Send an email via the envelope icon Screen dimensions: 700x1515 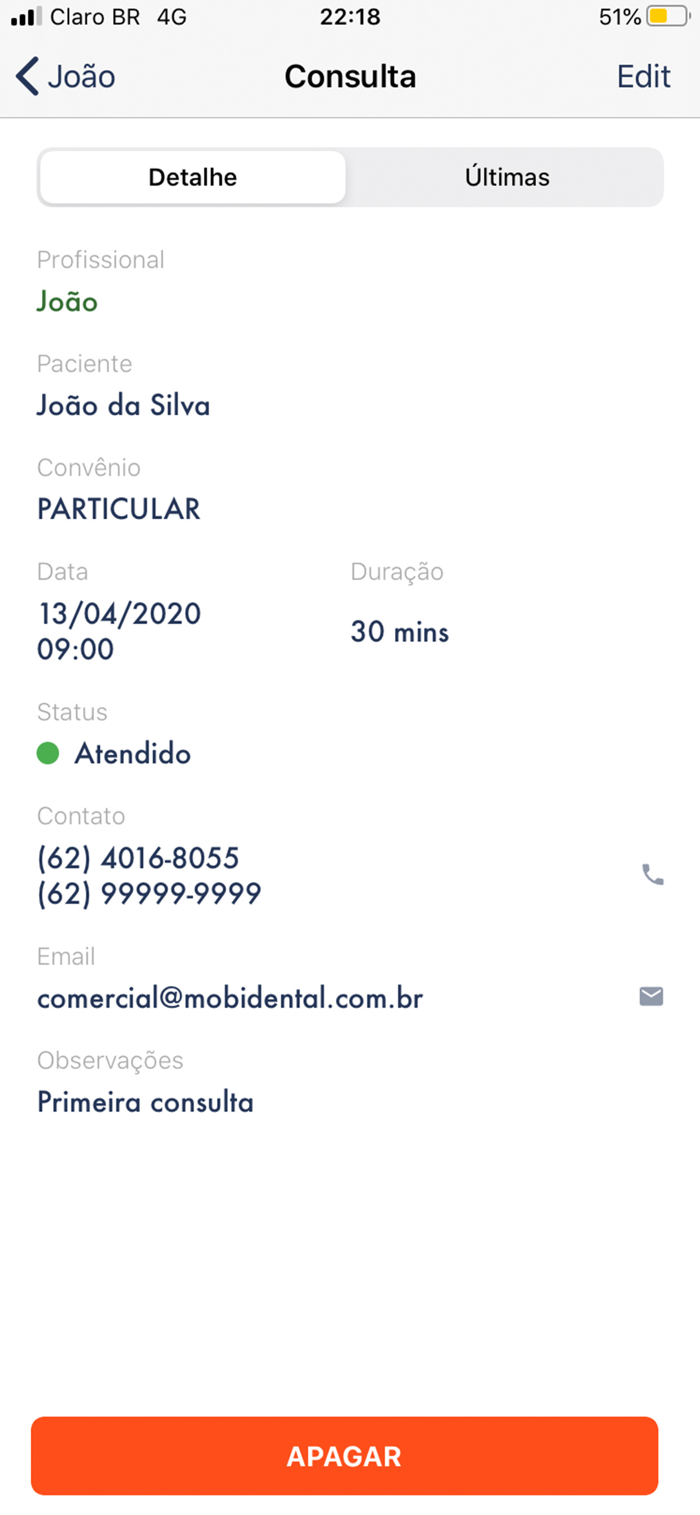[x=651, y=996]
